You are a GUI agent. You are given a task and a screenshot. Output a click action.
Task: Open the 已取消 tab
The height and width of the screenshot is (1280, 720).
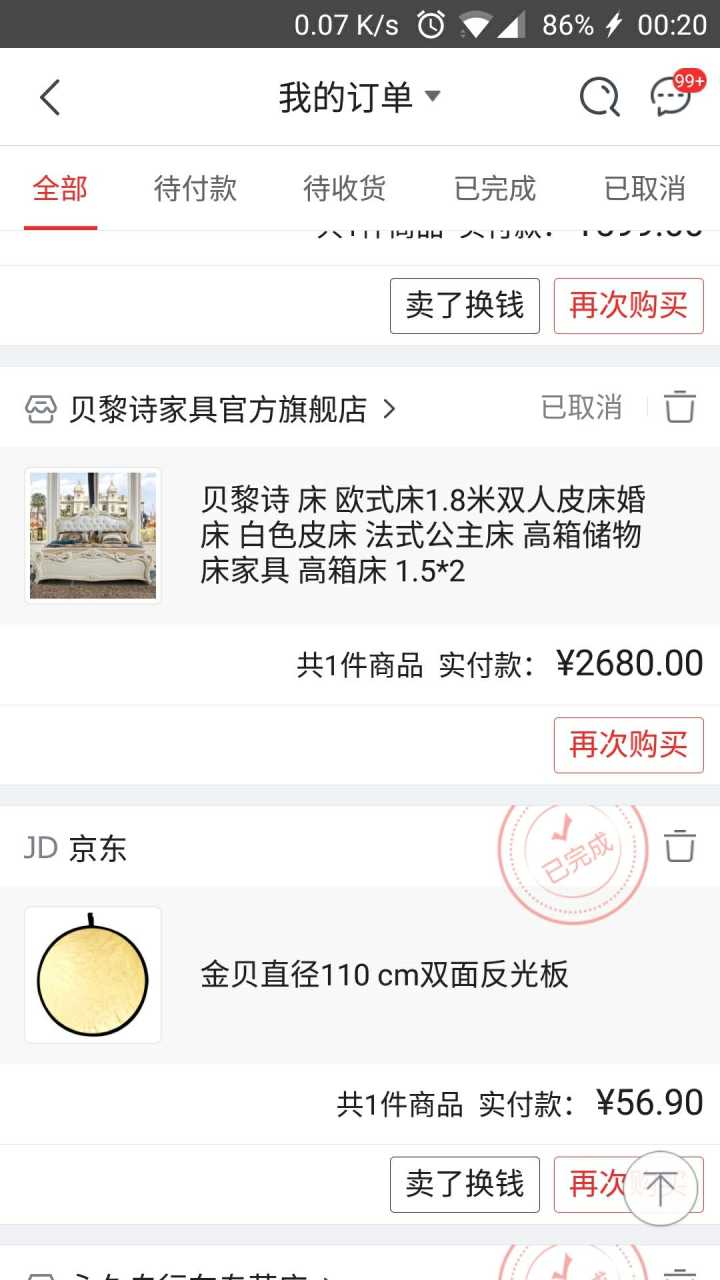point(645,188)
